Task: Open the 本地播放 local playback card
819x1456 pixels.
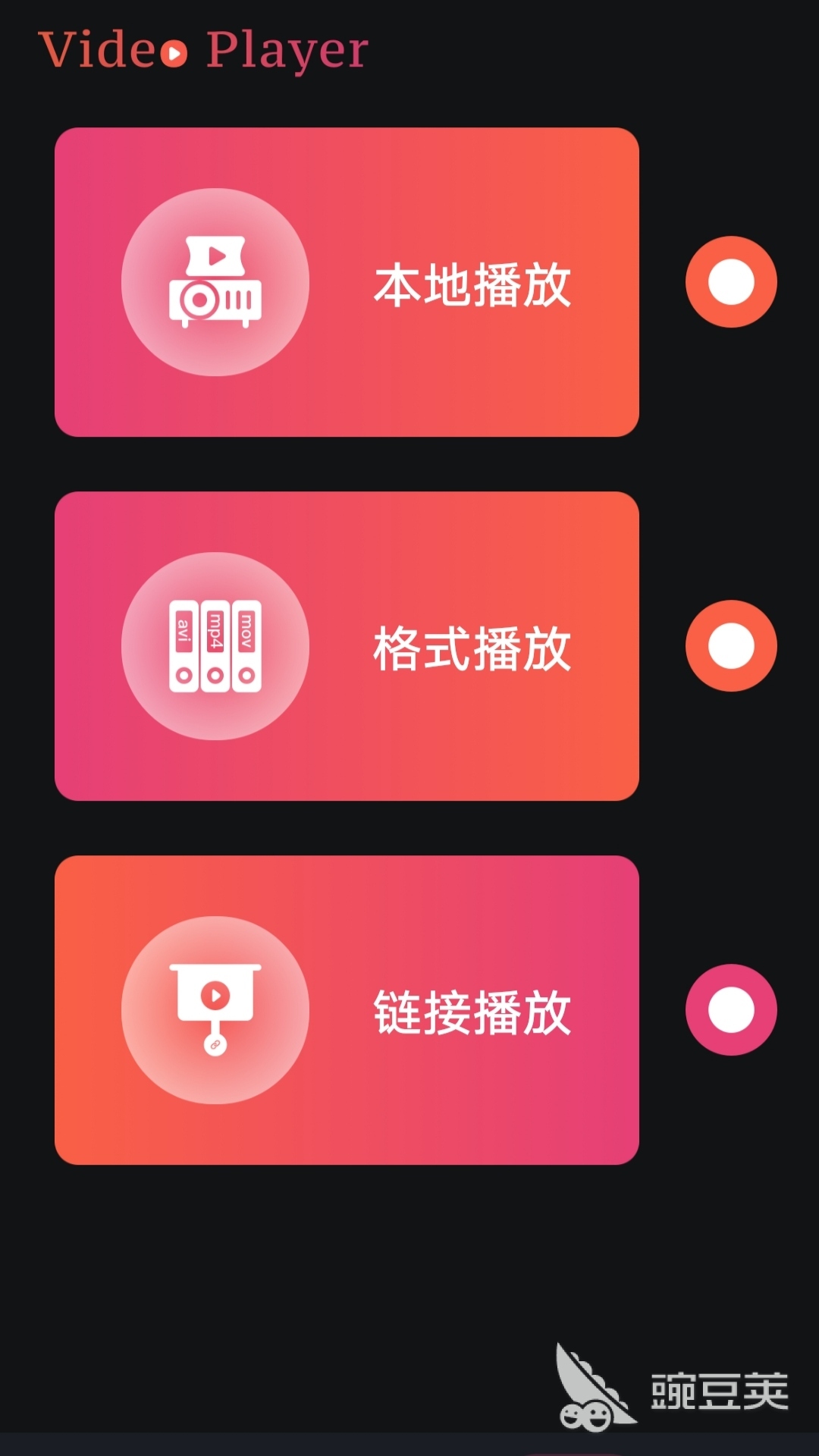Action: (x=347, y=282)
